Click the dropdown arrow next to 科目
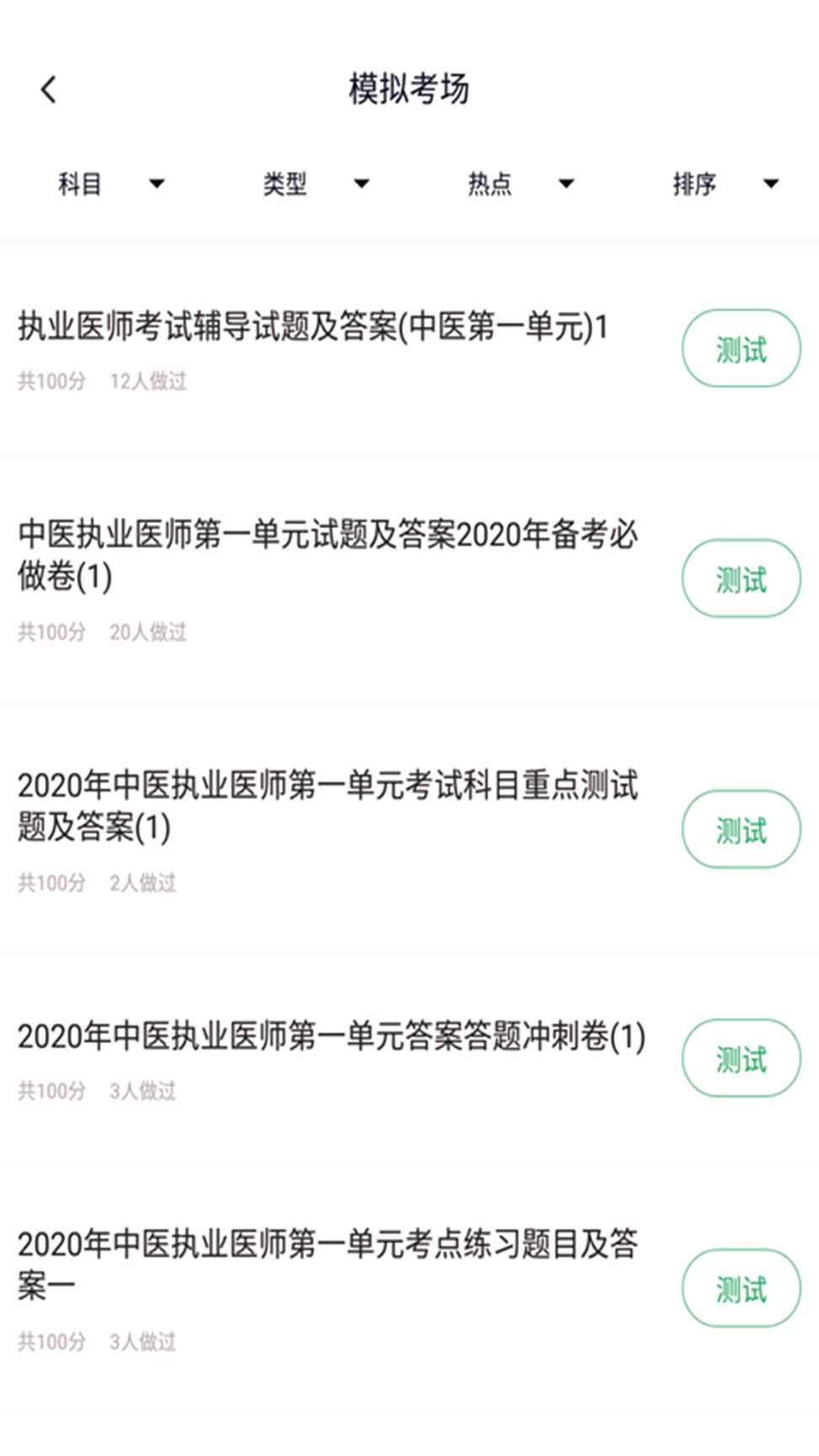Screen dimensions: 819x1456 click(157, 185)
